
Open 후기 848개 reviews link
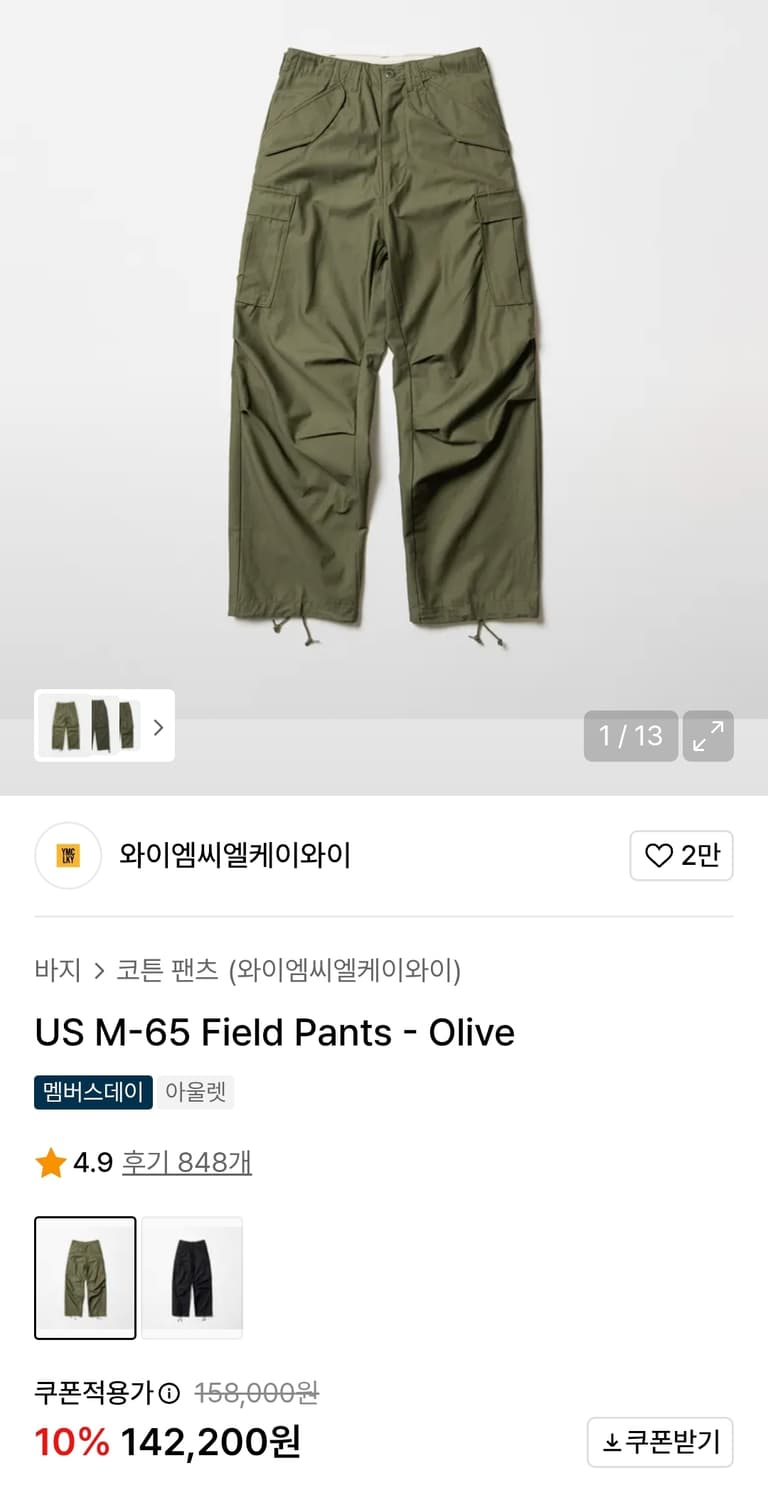(x=188, y=1162)
